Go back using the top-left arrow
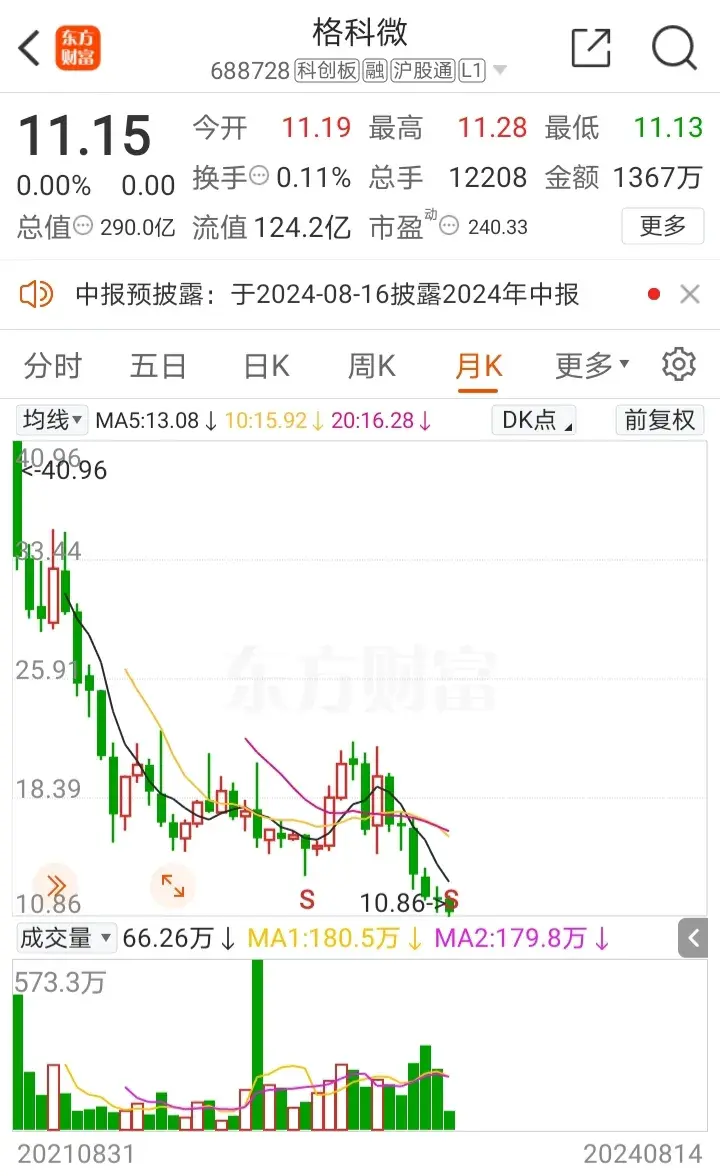 (30, 47)
